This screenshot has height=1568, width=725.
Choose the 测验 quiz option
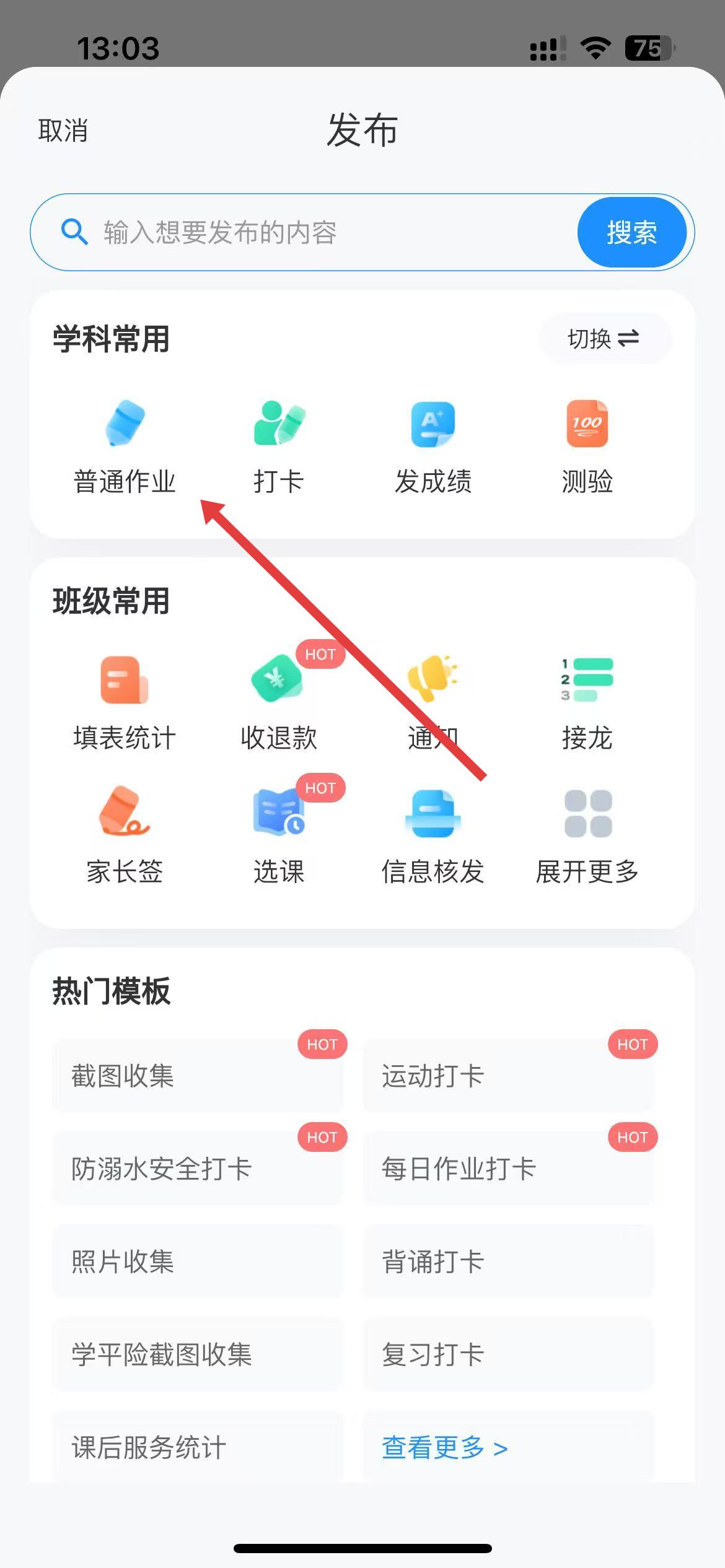click(x=587, y=446)
